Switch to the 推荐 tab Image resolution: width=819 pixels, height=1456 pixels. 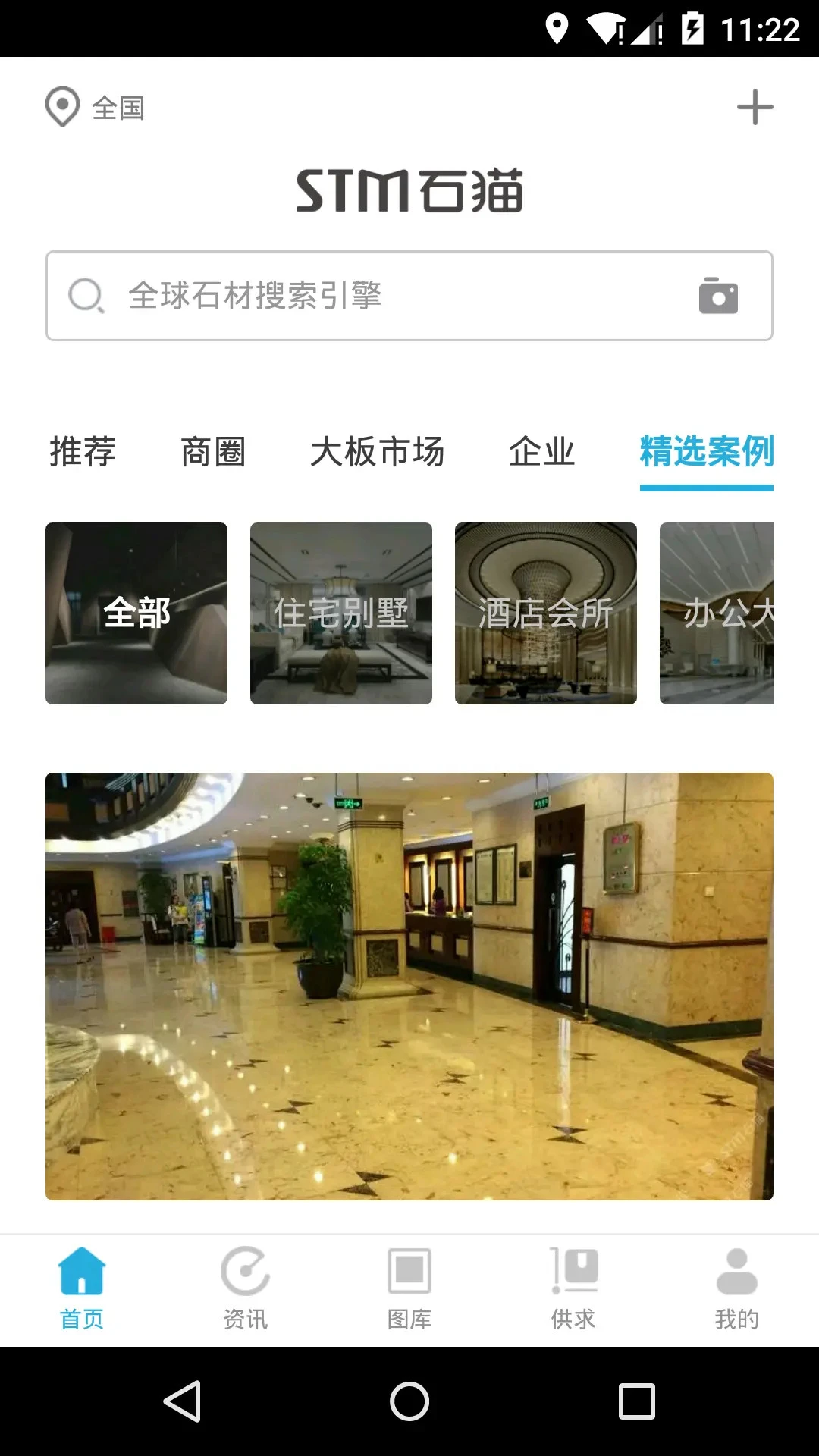(83, 452)
